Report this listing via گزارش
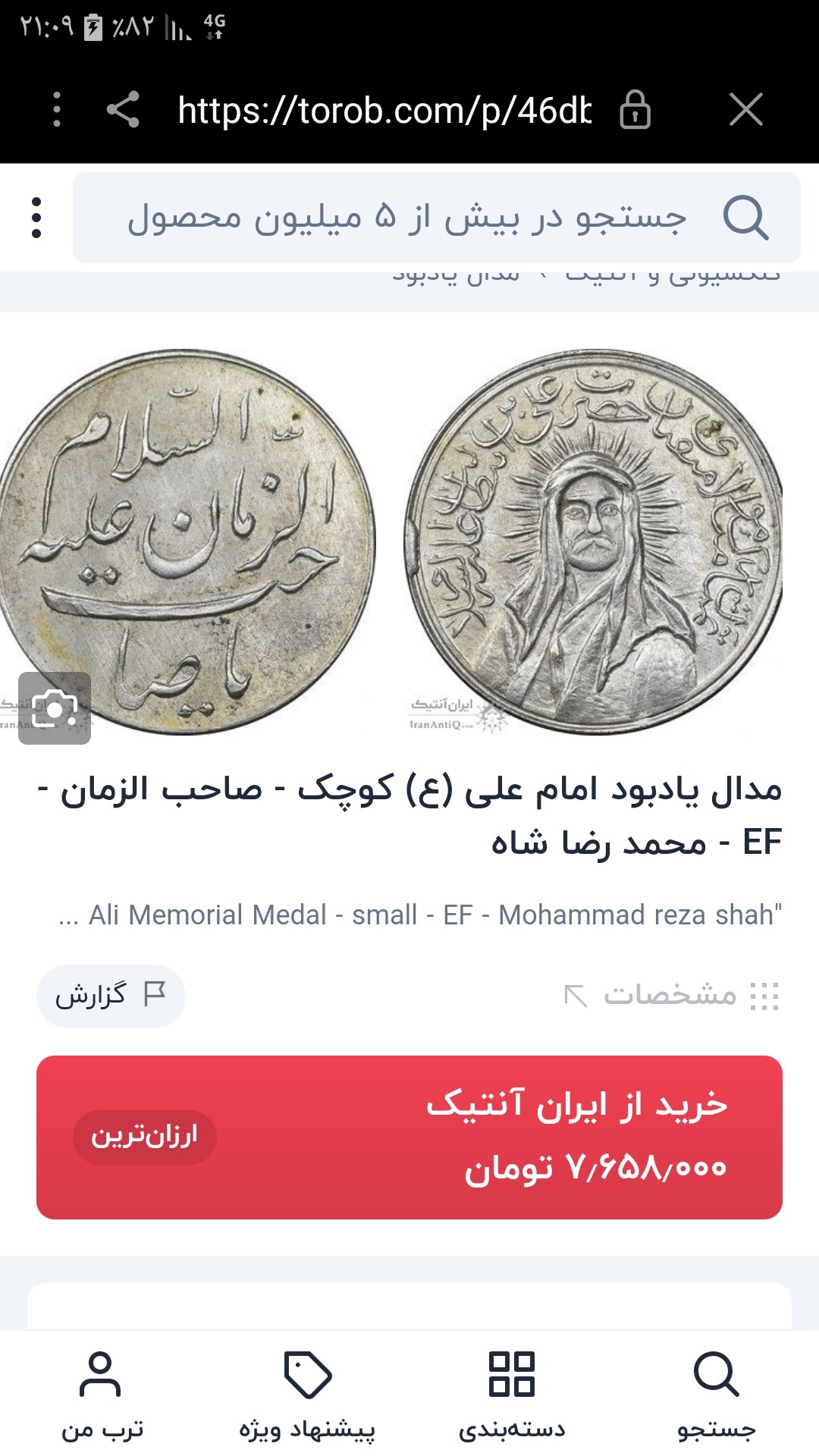 point(111,995)
